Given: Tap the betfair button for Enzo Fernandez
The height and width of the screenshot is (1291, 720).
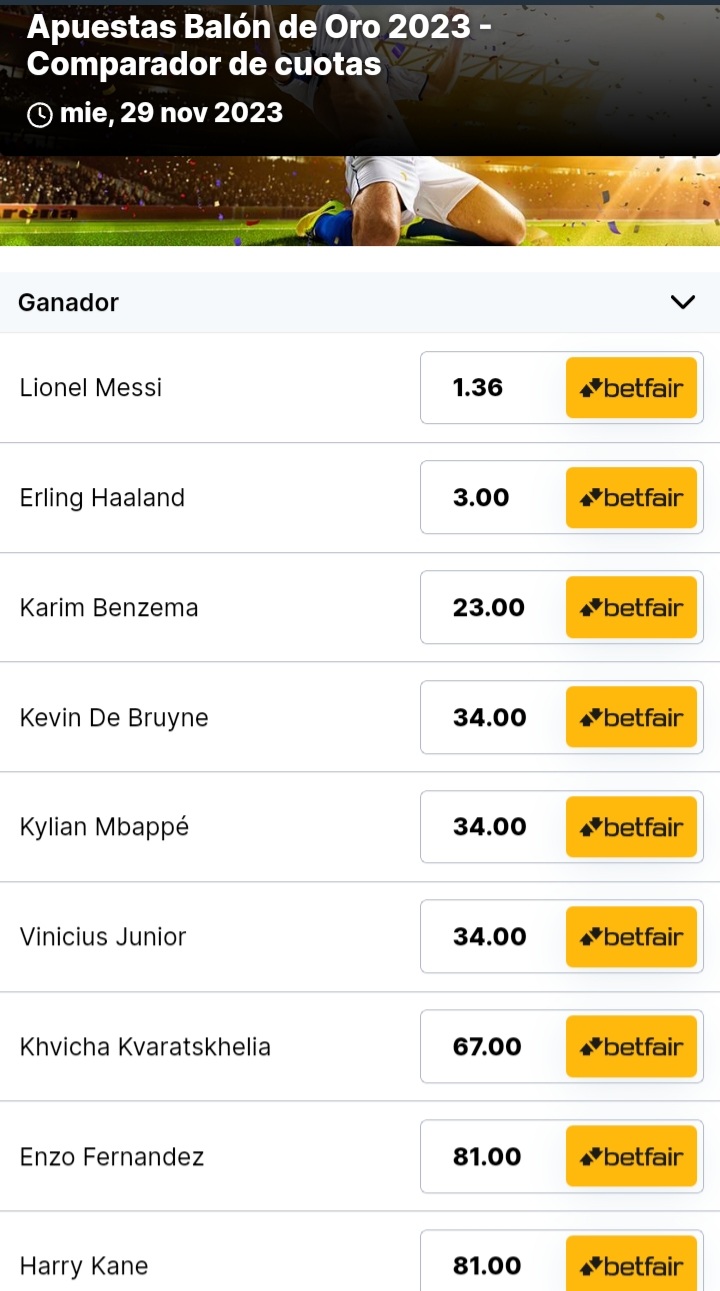Looking at the screenshot, I should tap(631, 1157).
